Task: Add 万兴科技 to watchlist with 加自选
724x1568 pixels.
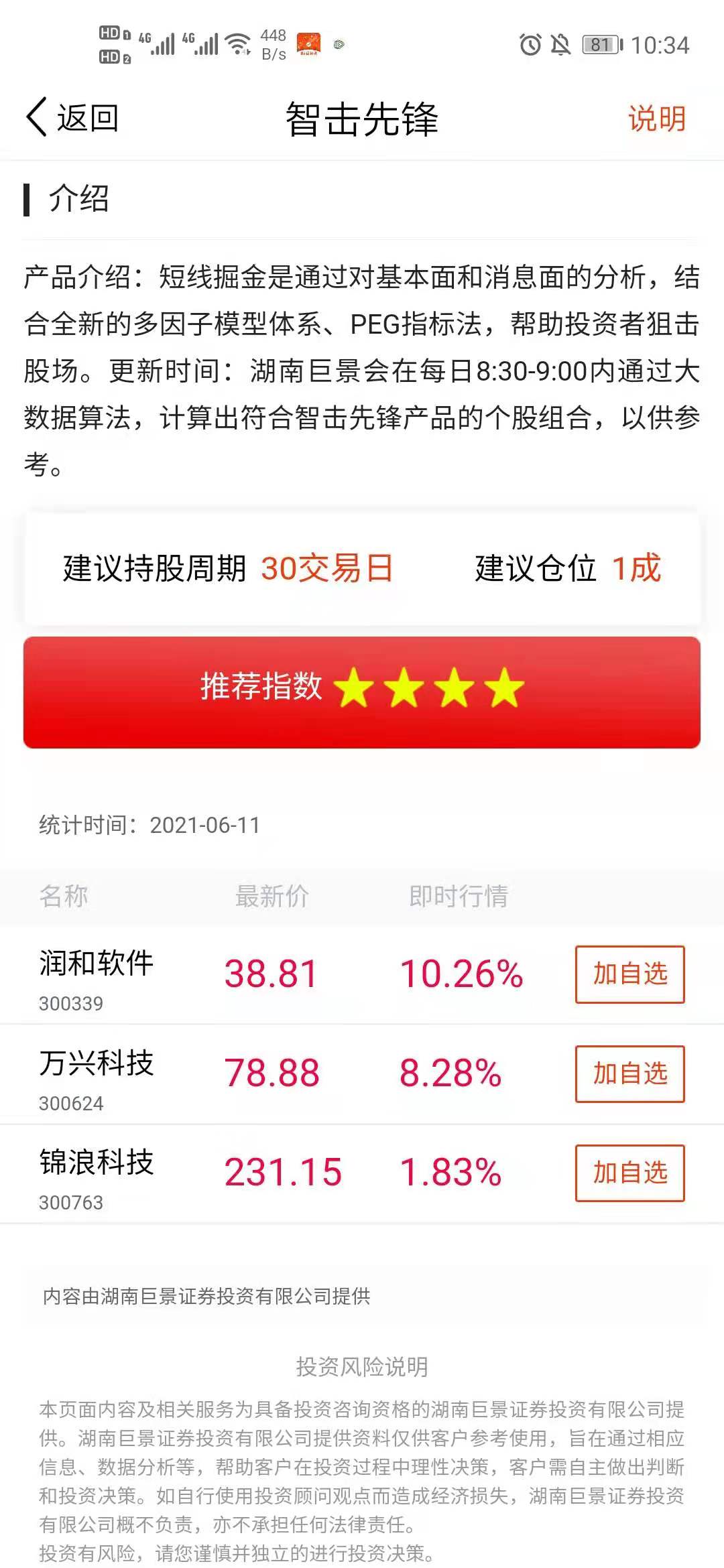Action: (x=629, y=1073)
